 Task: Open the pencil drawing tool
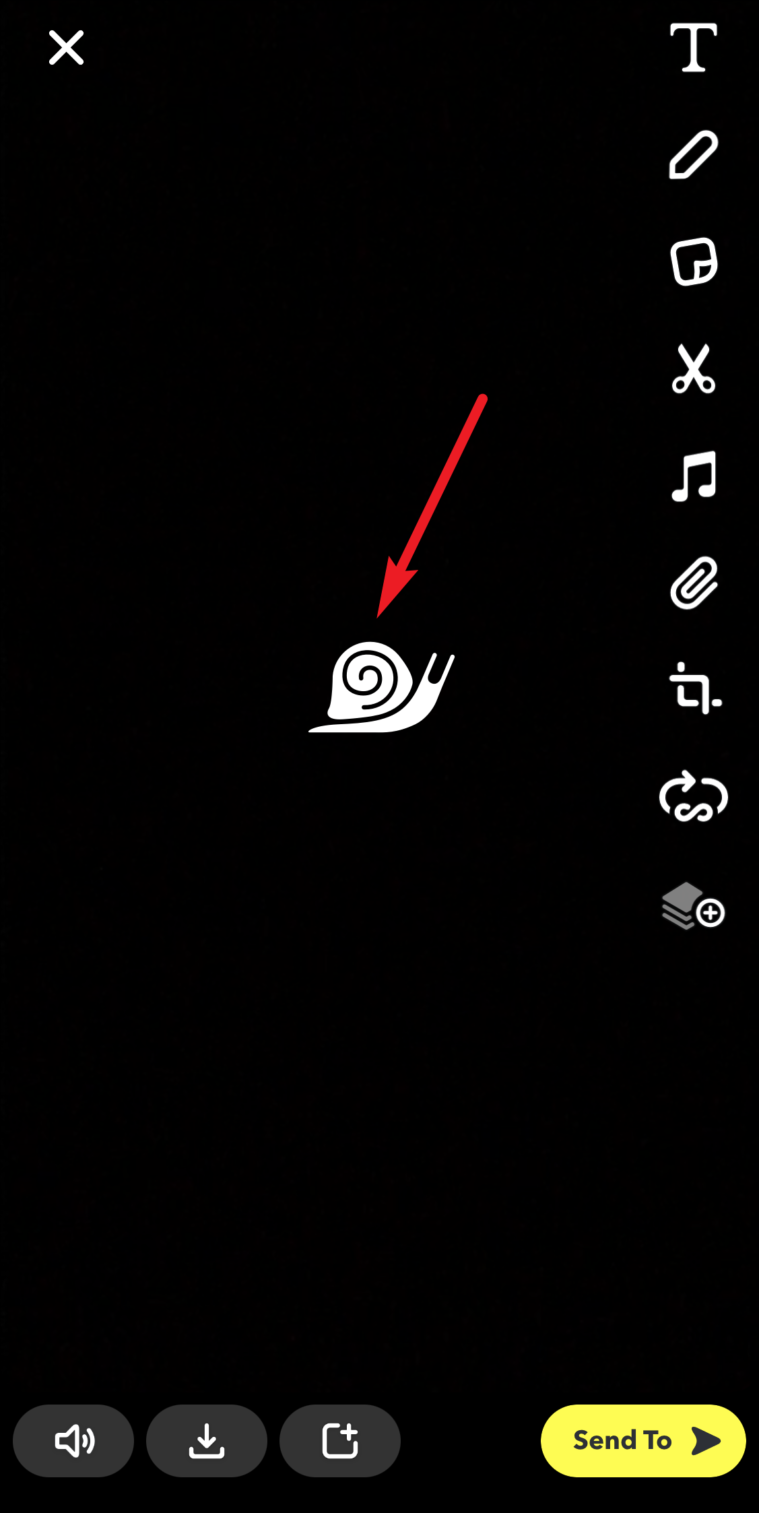click(693, 155)
